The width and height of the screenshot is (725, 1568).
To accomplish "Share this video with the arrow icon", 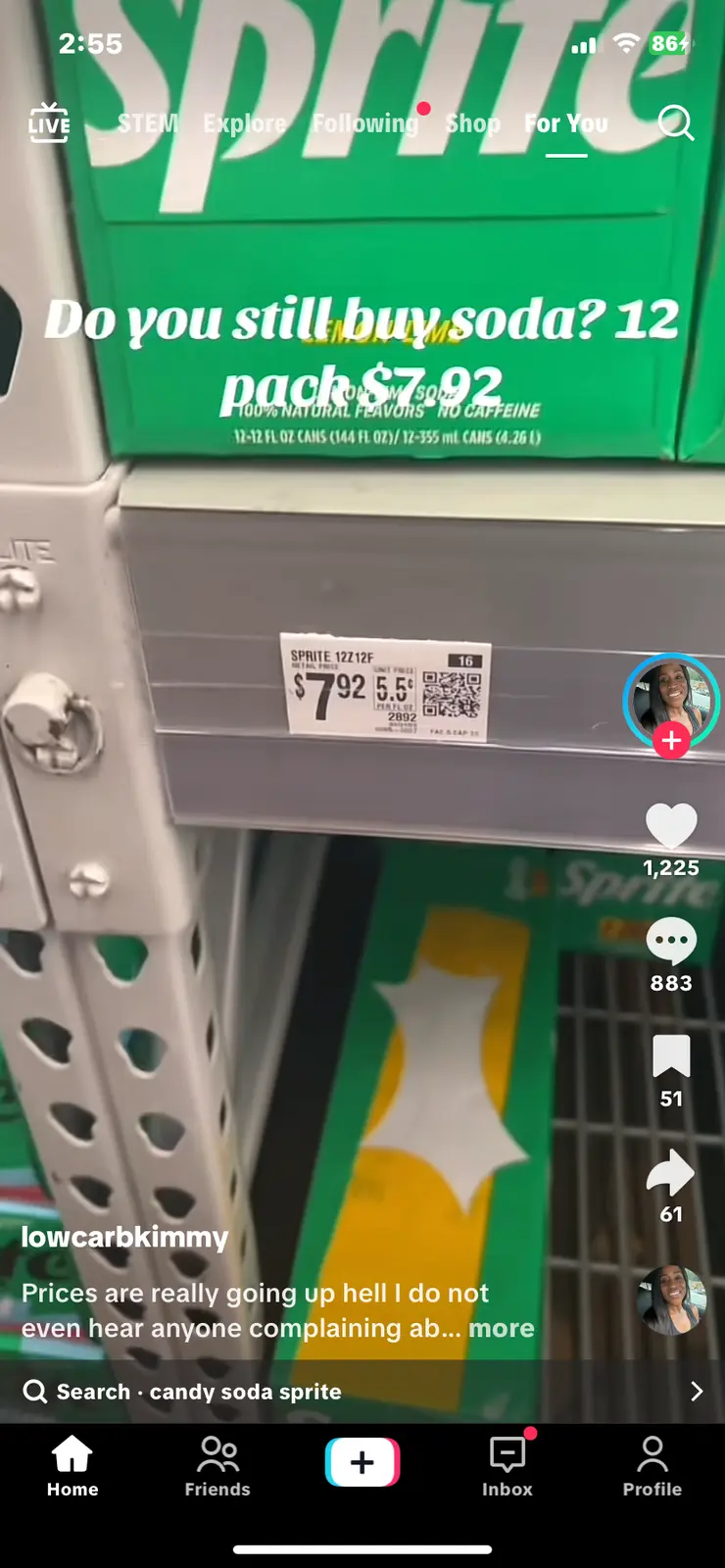I will pos(671,1173).
